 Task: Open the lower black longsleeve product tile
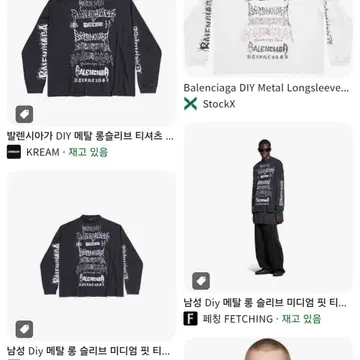click(91, 256)
